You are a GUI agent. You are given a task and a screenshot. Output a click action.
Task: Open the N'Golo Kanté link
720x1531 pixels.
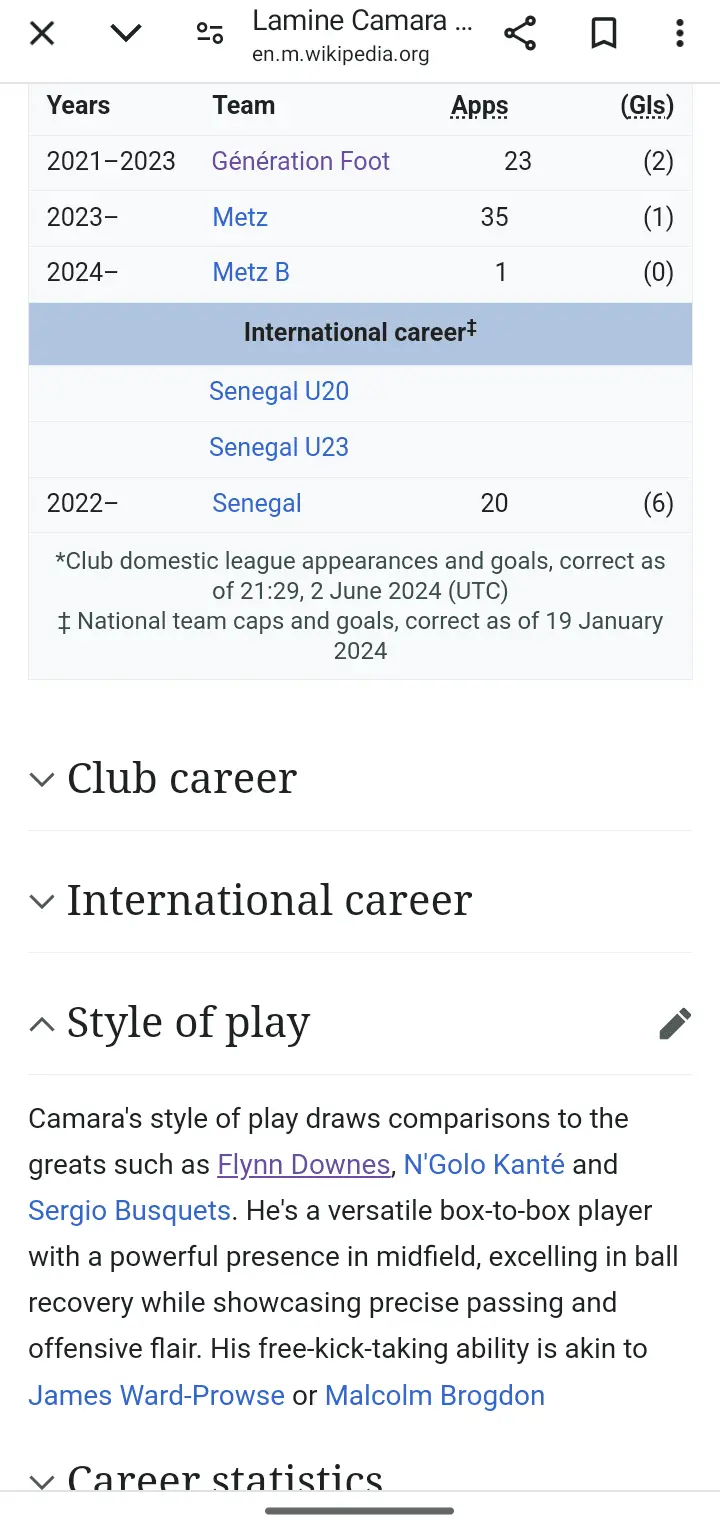[x=484, y=1165]
